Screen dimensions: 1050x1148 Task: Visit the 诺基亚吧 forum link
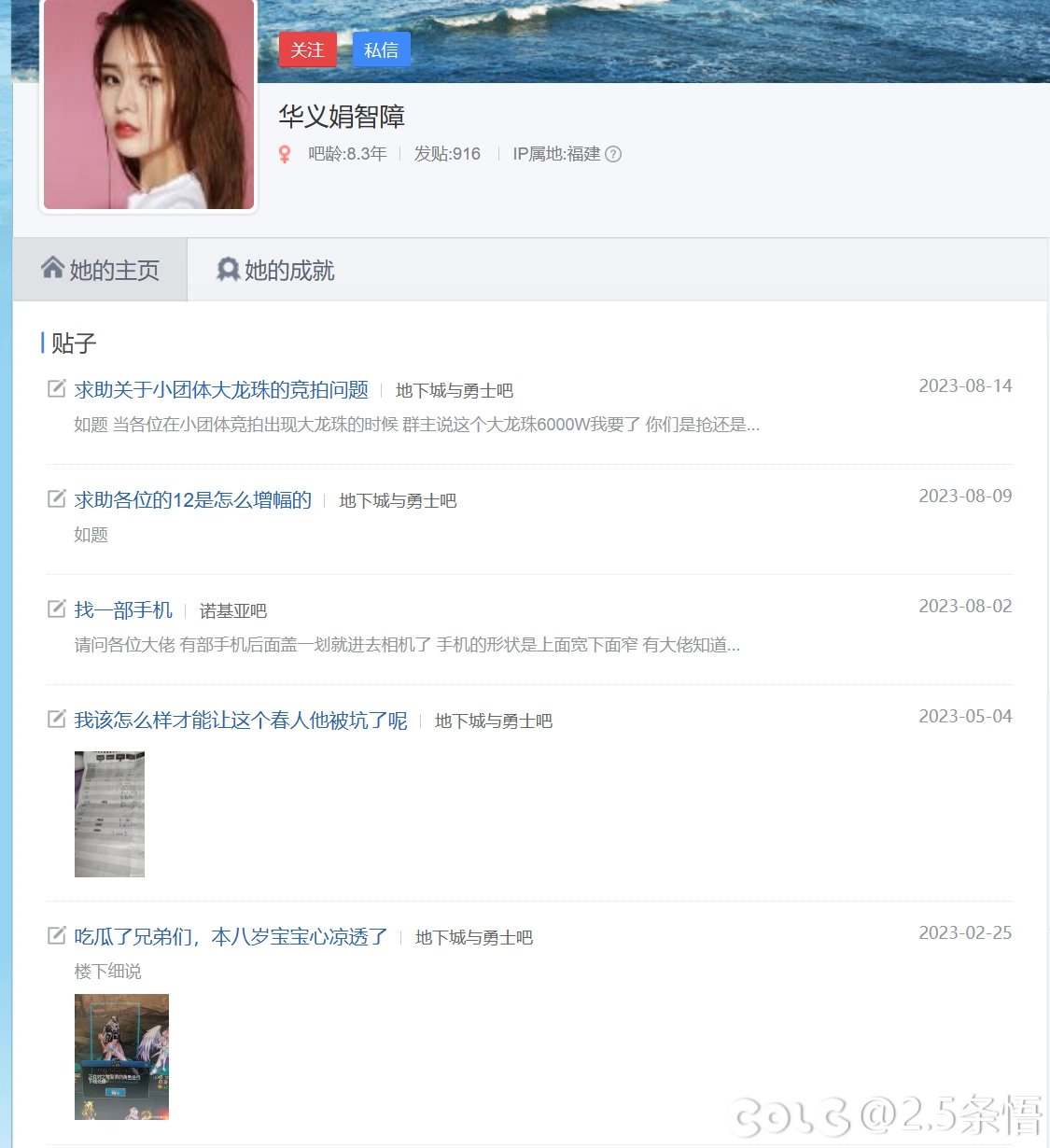coord(233,611)
